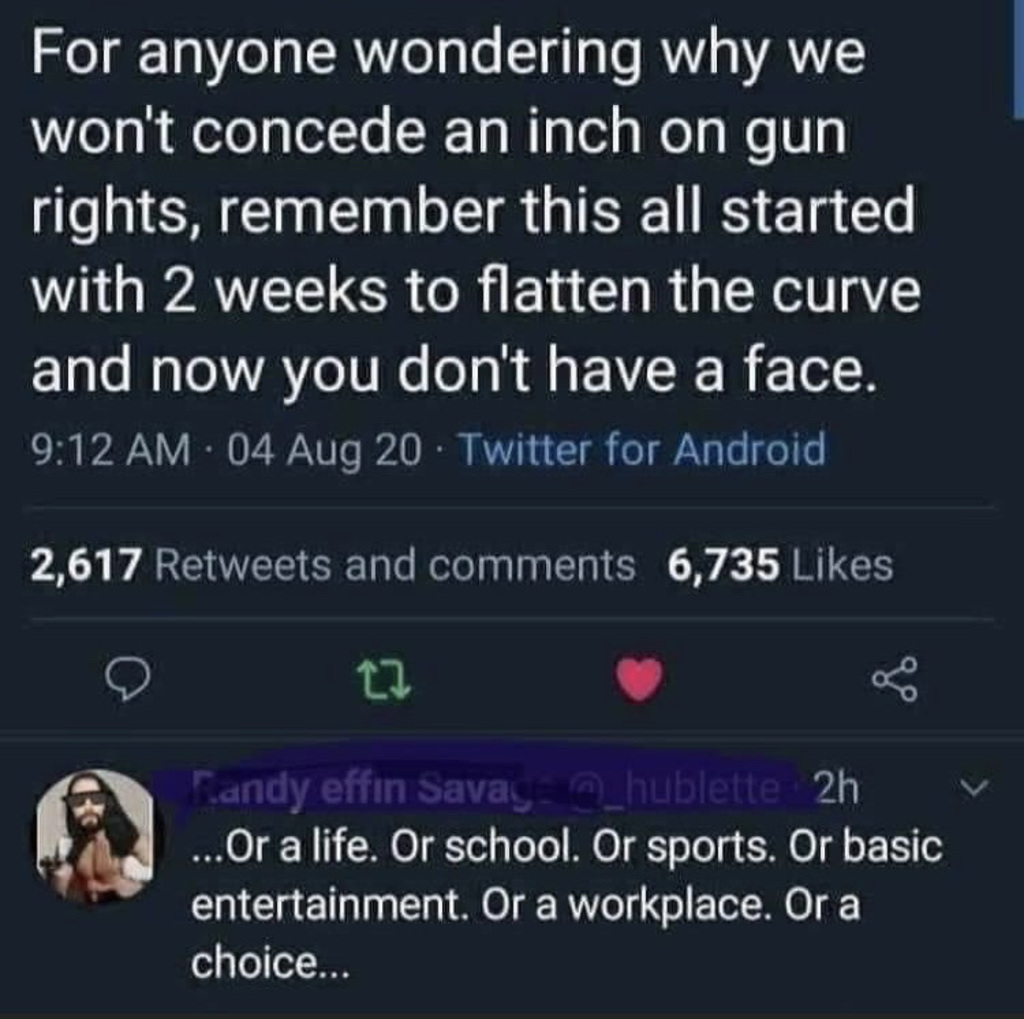
Task: Open the reply author's profile picture
Action: click(97, 834)
